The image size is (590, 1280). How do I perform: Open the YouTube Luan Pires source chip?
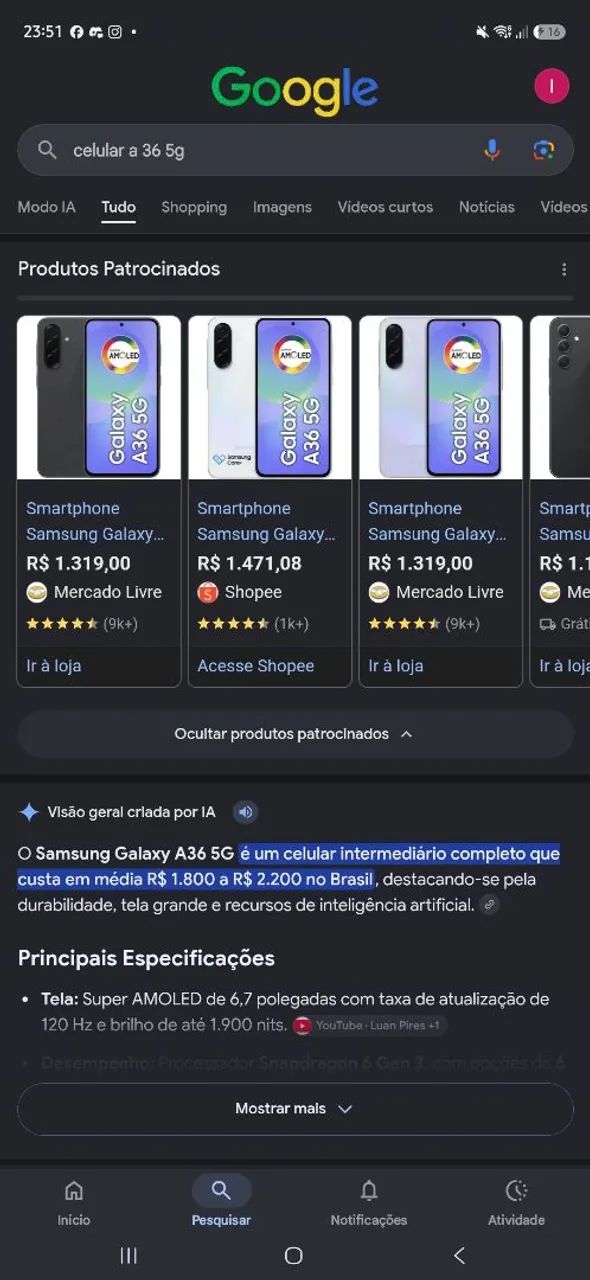(x=369, y=1025)
